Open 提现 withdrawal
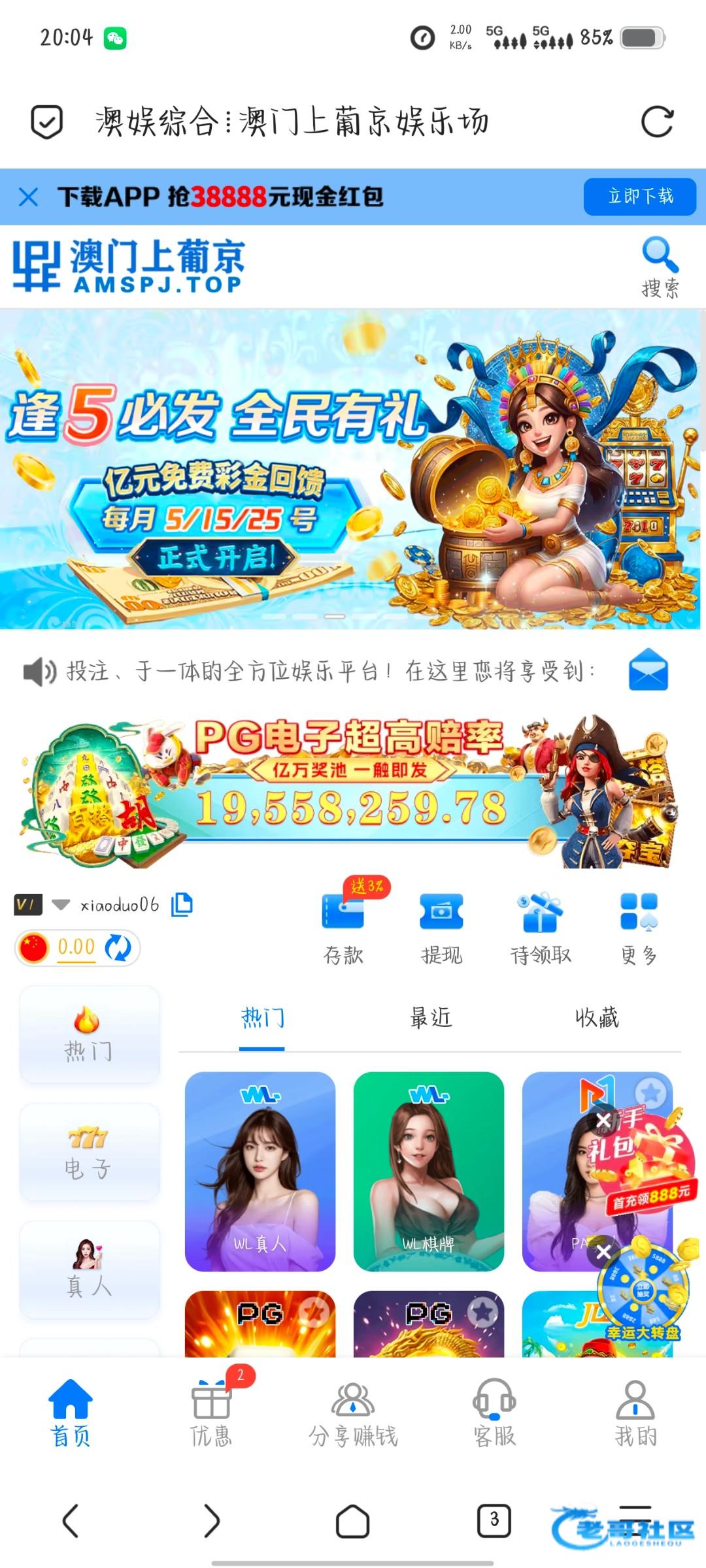This screenshot has height=1568, width=706. (x=441, y=925)
